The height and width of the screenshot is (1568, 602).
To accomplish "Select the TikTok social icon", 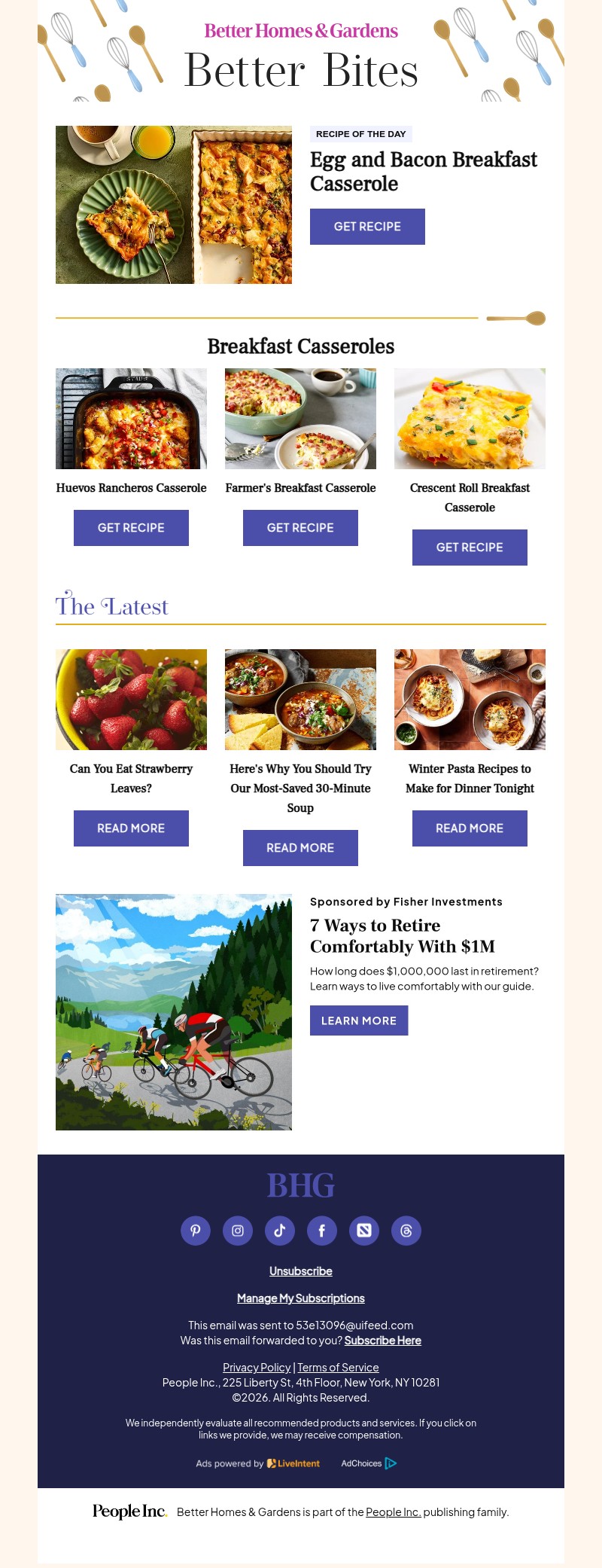I will click(280, 1231).
